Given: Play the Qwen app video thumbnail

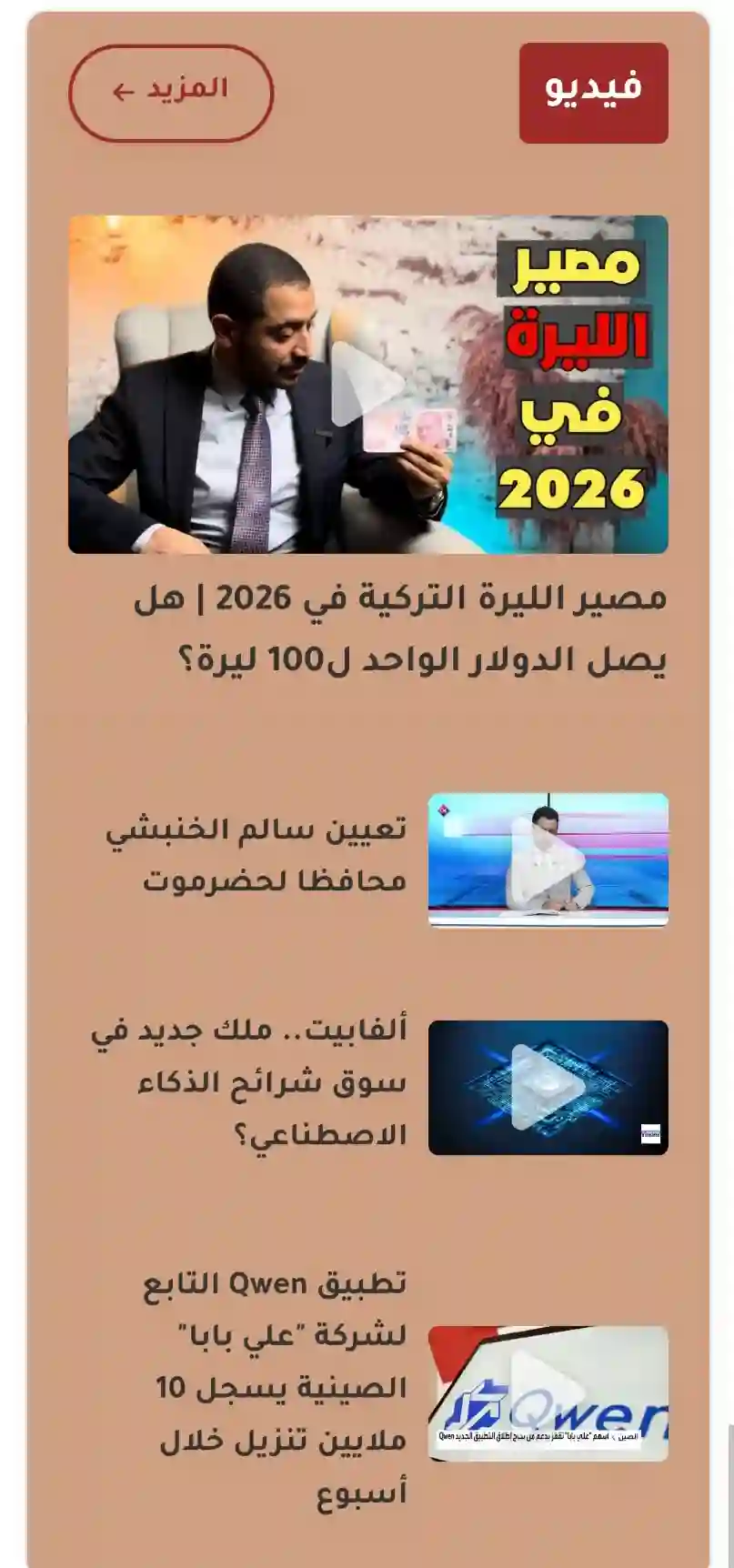Looking at the screenshot, I should pos(548,1393).
